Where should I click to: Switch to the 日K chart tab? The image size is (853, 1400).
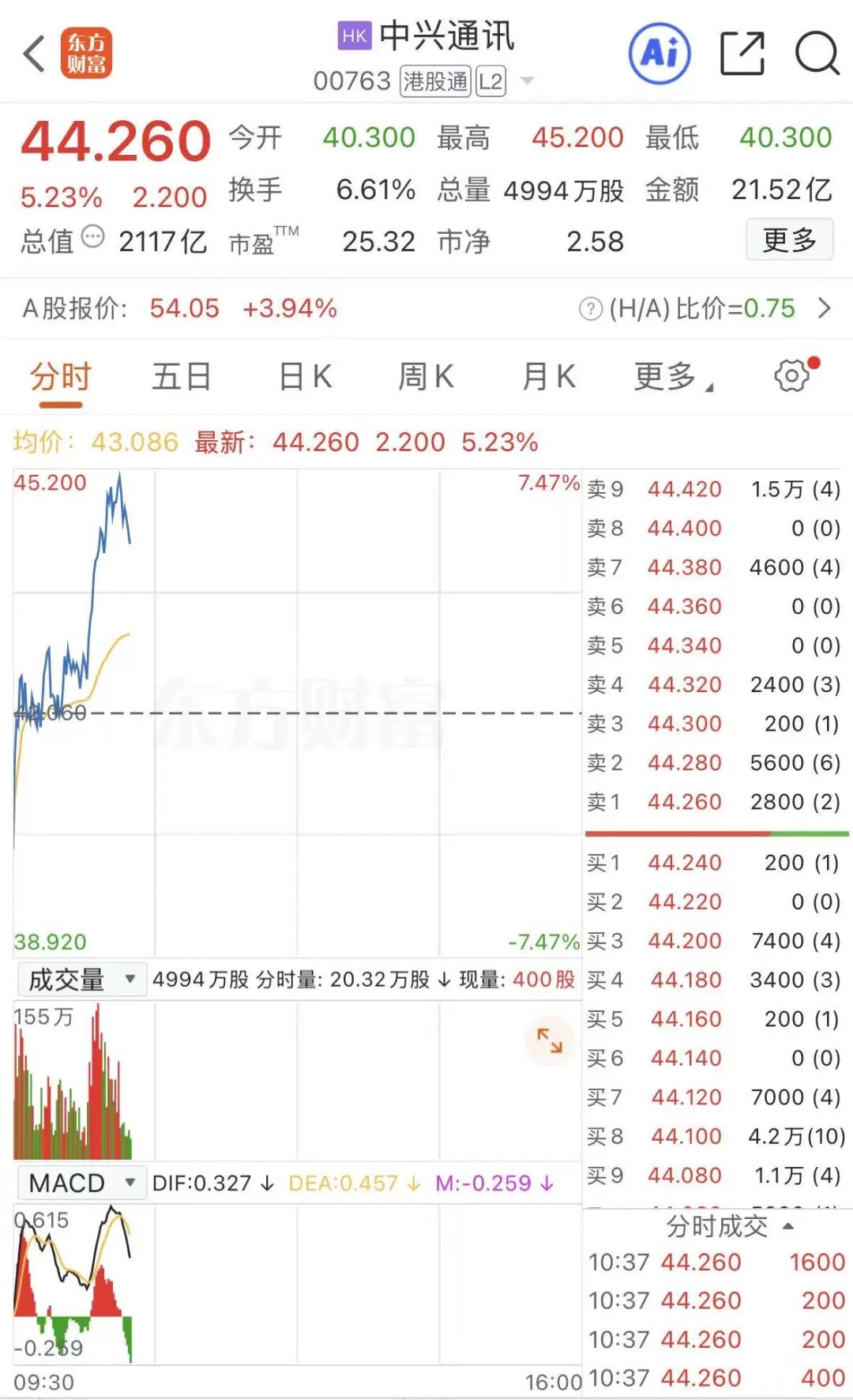pyautogui.click(x=305, y=377)
